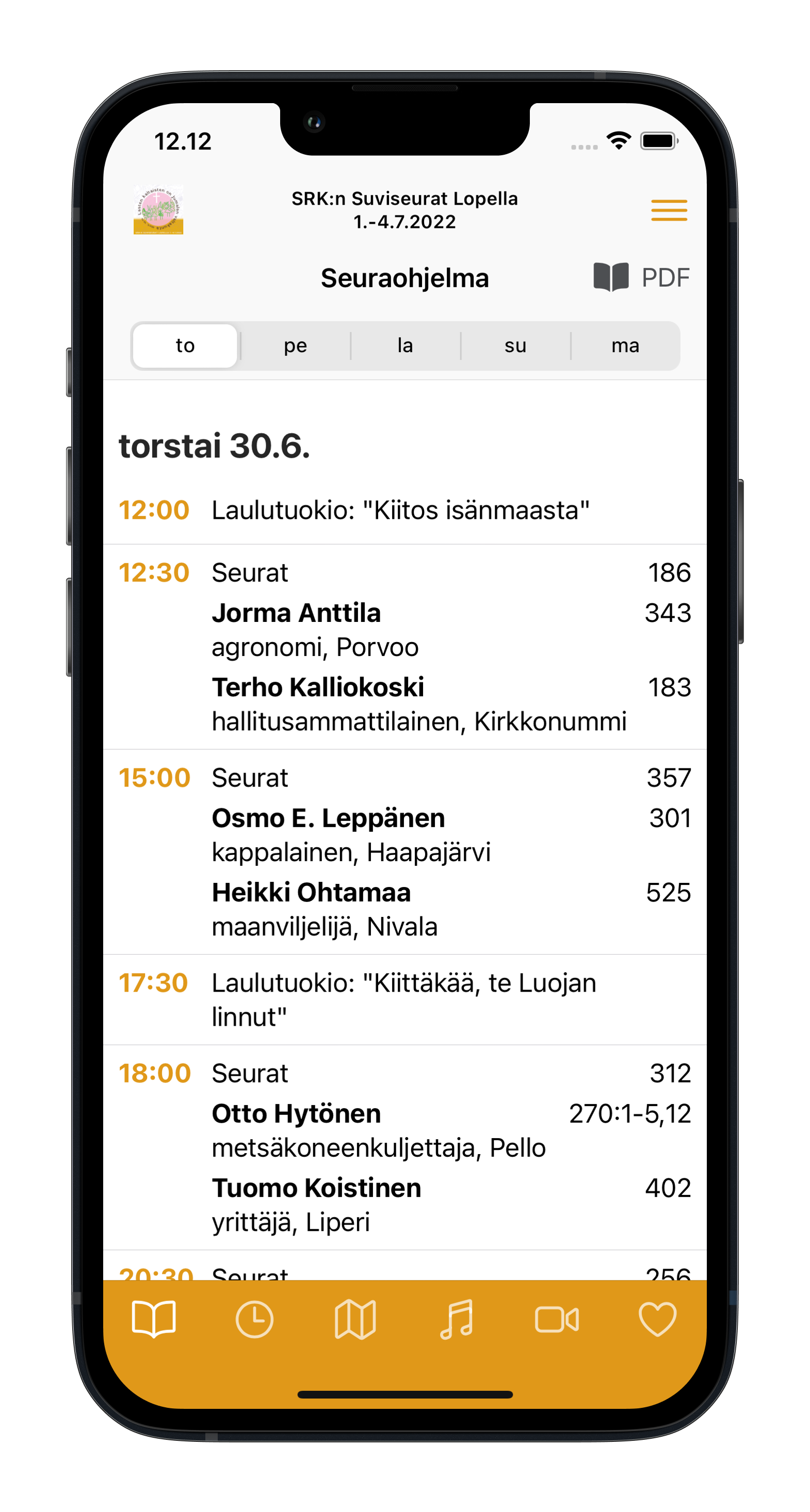Show the "ma" day schedule
This screenshot has width=810, height=1512.
click(x=625, y=346)
